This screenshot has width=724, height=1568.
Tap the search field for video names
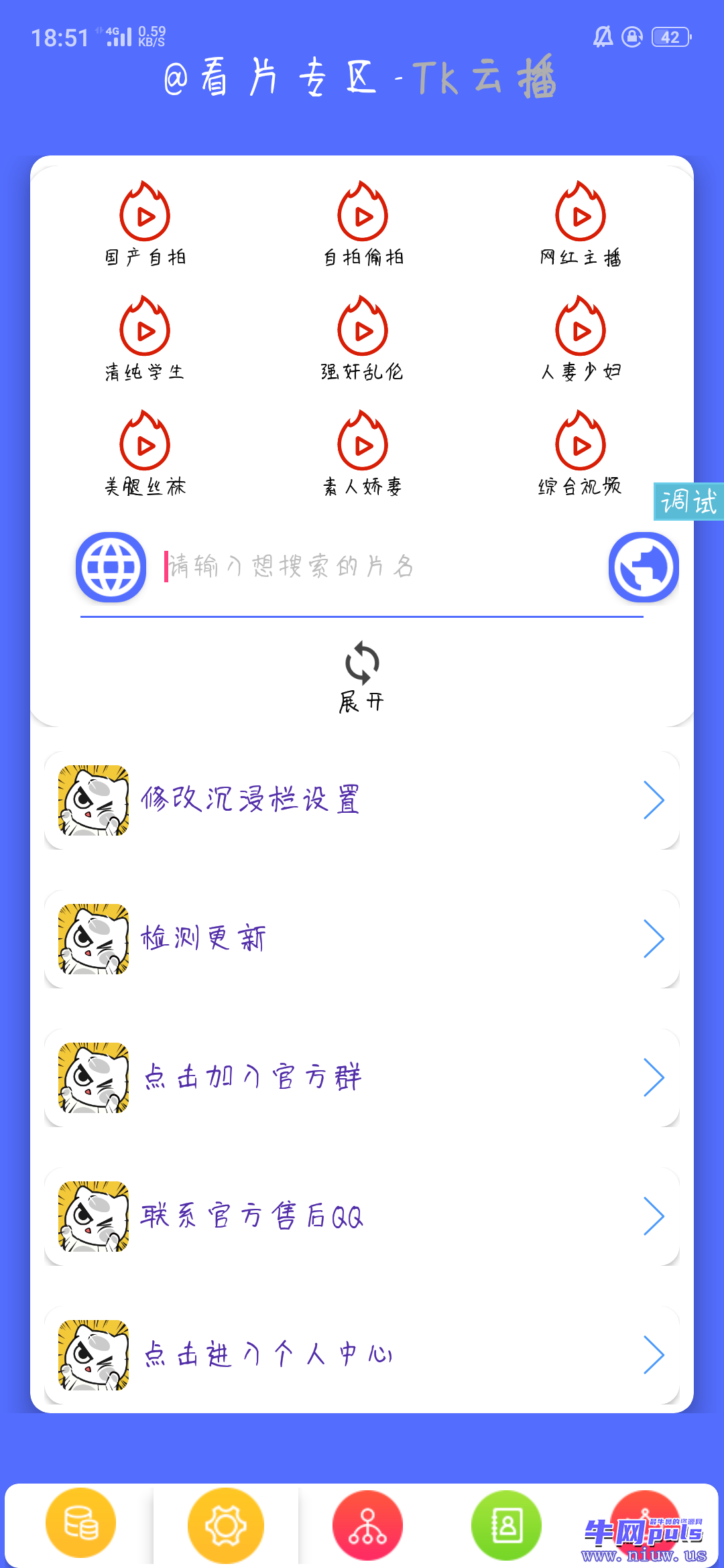tap(375, 567)
